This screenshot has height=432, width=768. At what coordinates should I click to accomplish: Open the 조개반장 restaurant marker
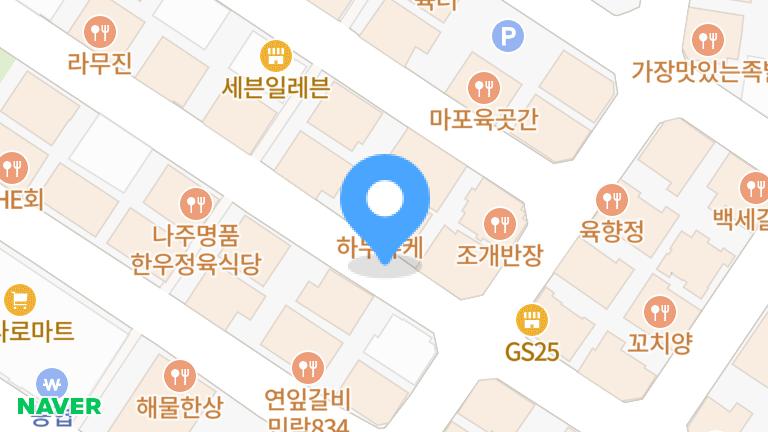(x=498, y=222)
